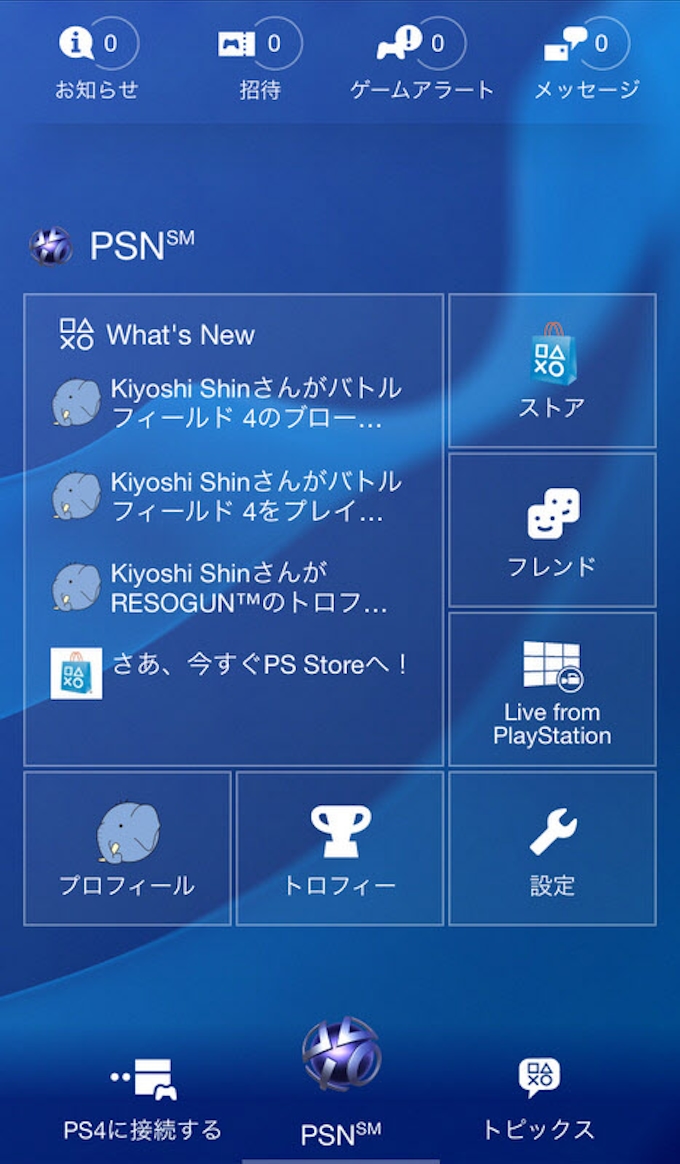
Task: Open Live from PlayStation tile
Action: click(552, 690)
